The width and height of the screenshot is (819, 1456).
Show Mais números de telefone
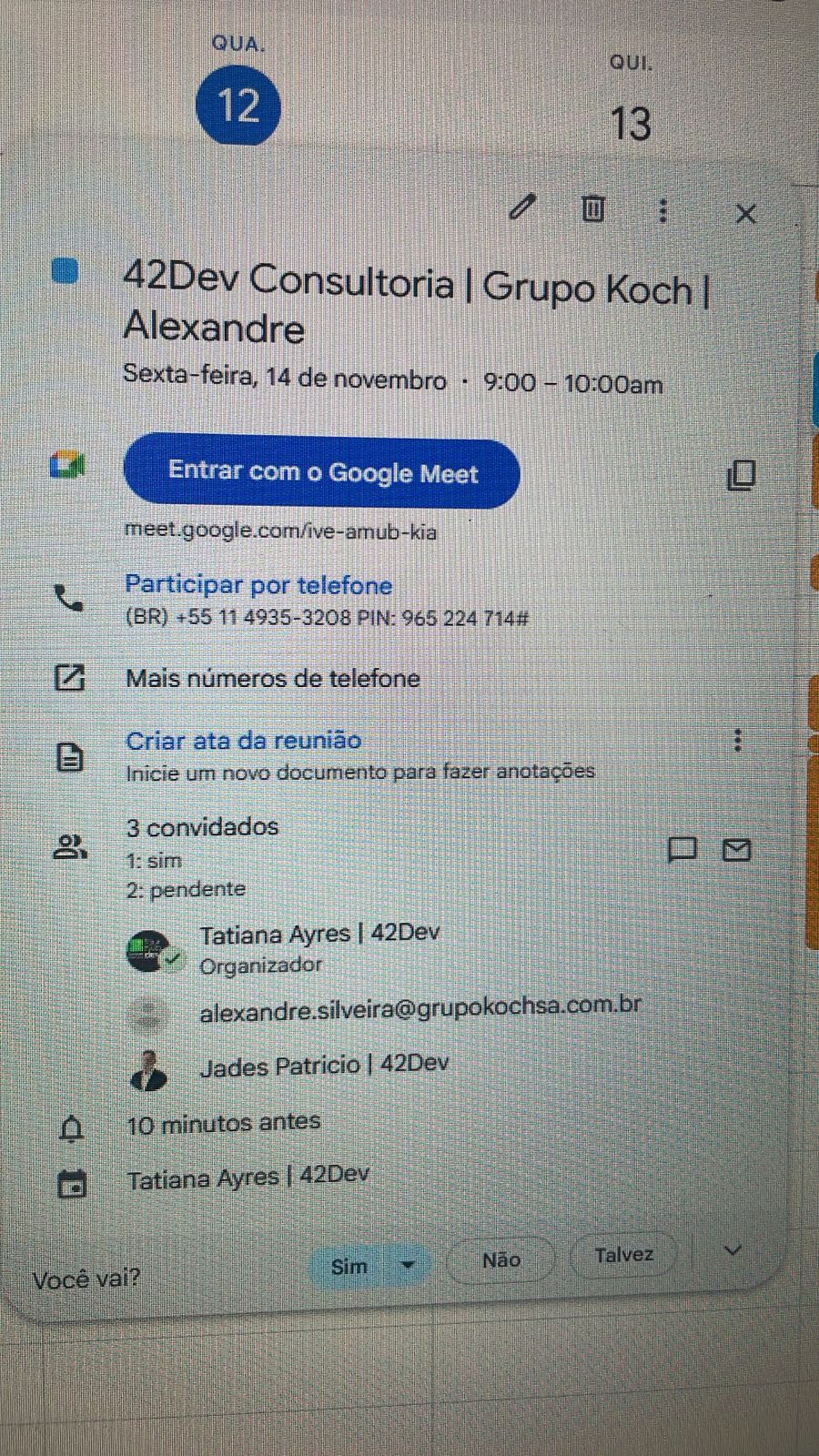[x=273, y=679]
